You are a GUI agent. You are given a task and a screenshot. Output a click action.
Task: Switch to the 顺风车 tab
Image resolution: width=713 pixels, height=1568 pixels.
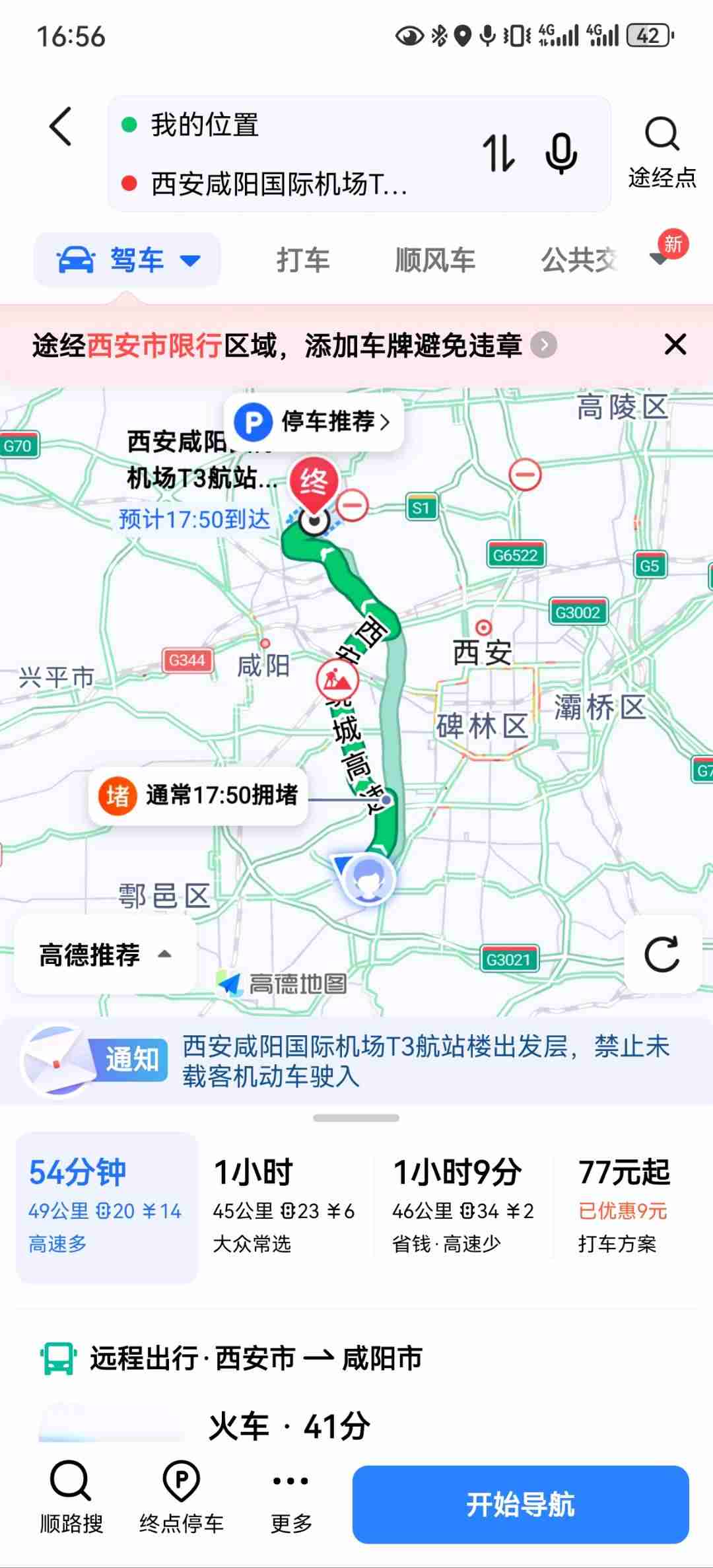click(x=435, y=260)
